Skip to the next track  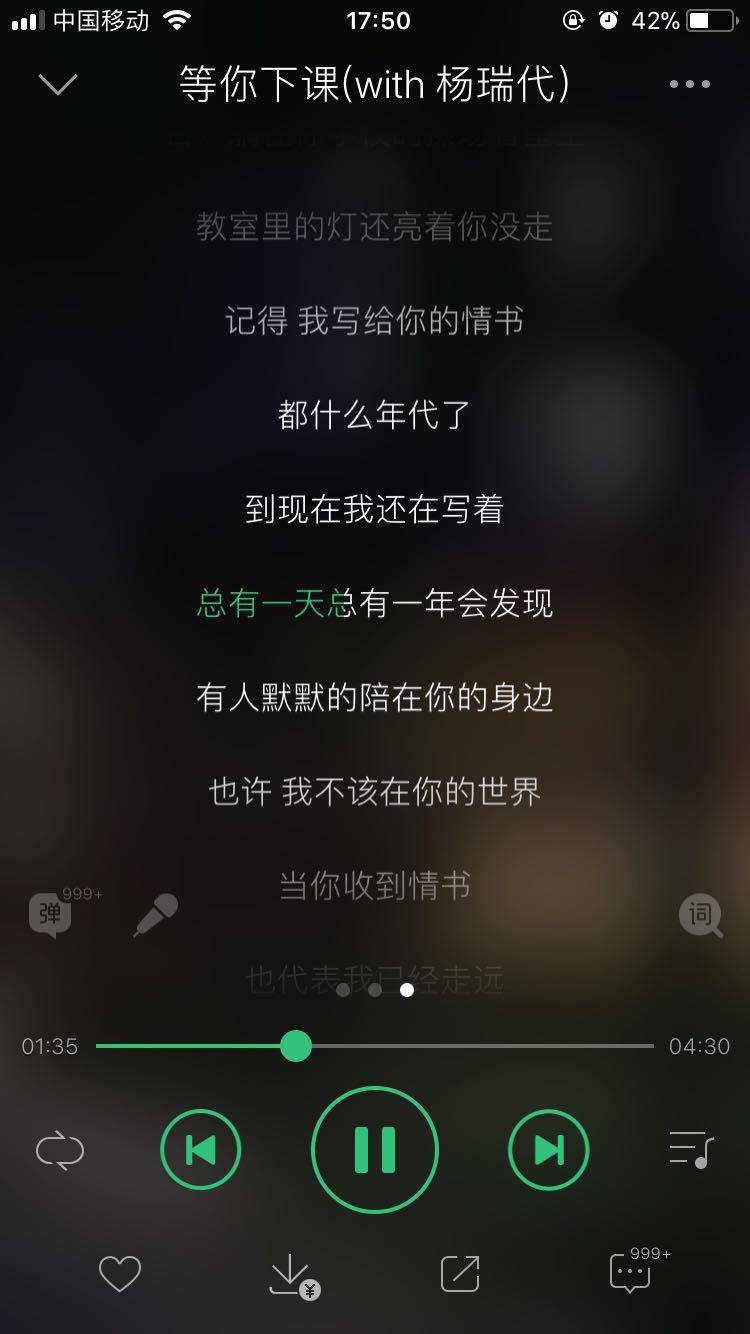[x=548, y=1149]
